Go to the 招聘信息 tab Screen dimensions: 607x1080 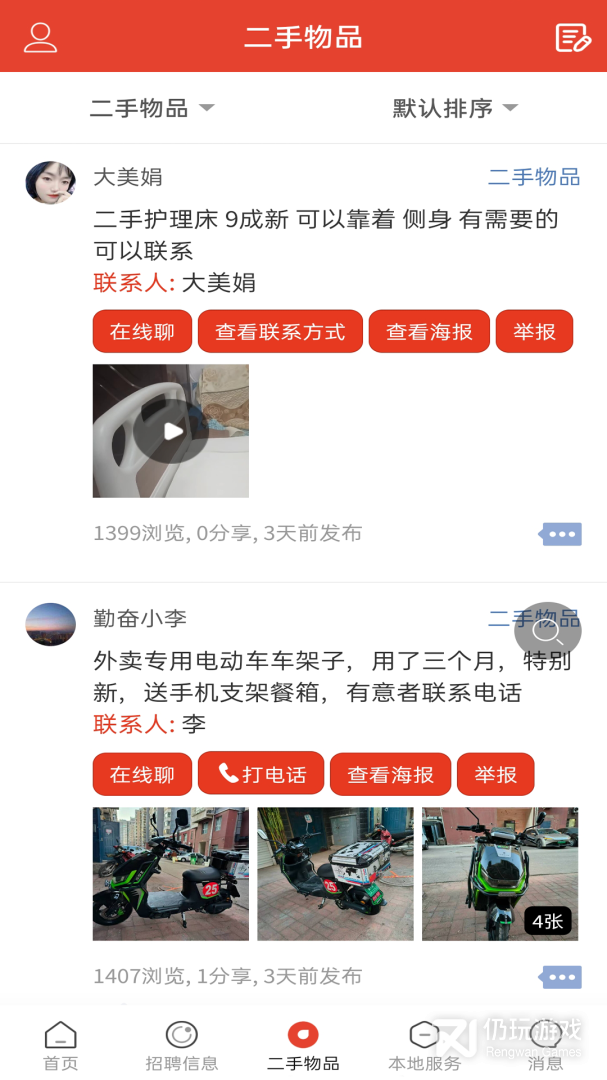(x=182, y=1045)
